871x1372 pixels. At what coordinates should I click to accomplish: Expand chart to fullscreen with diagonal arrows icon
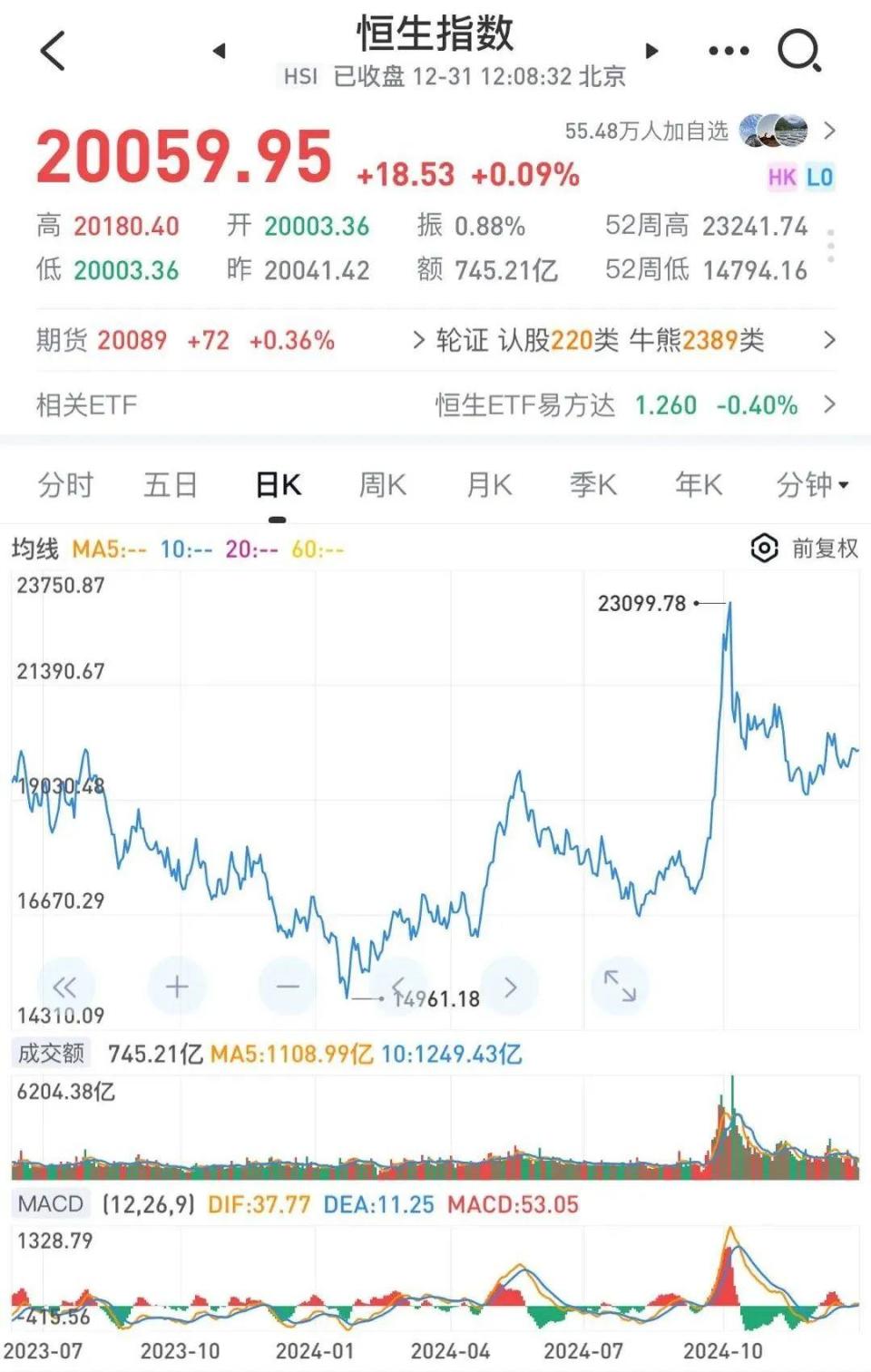[620, 986]
